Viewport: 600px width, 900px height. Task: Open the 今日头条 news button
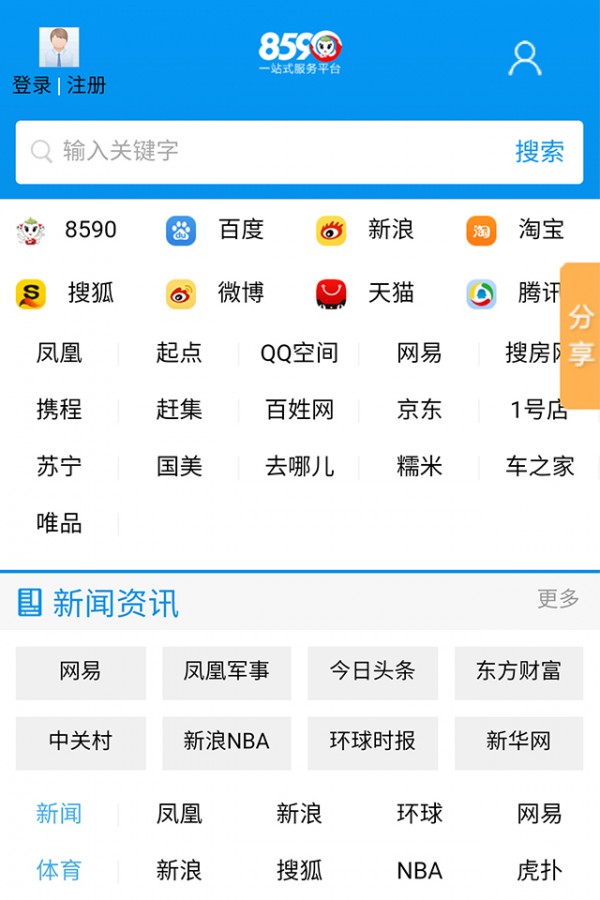tap(372, 672)
